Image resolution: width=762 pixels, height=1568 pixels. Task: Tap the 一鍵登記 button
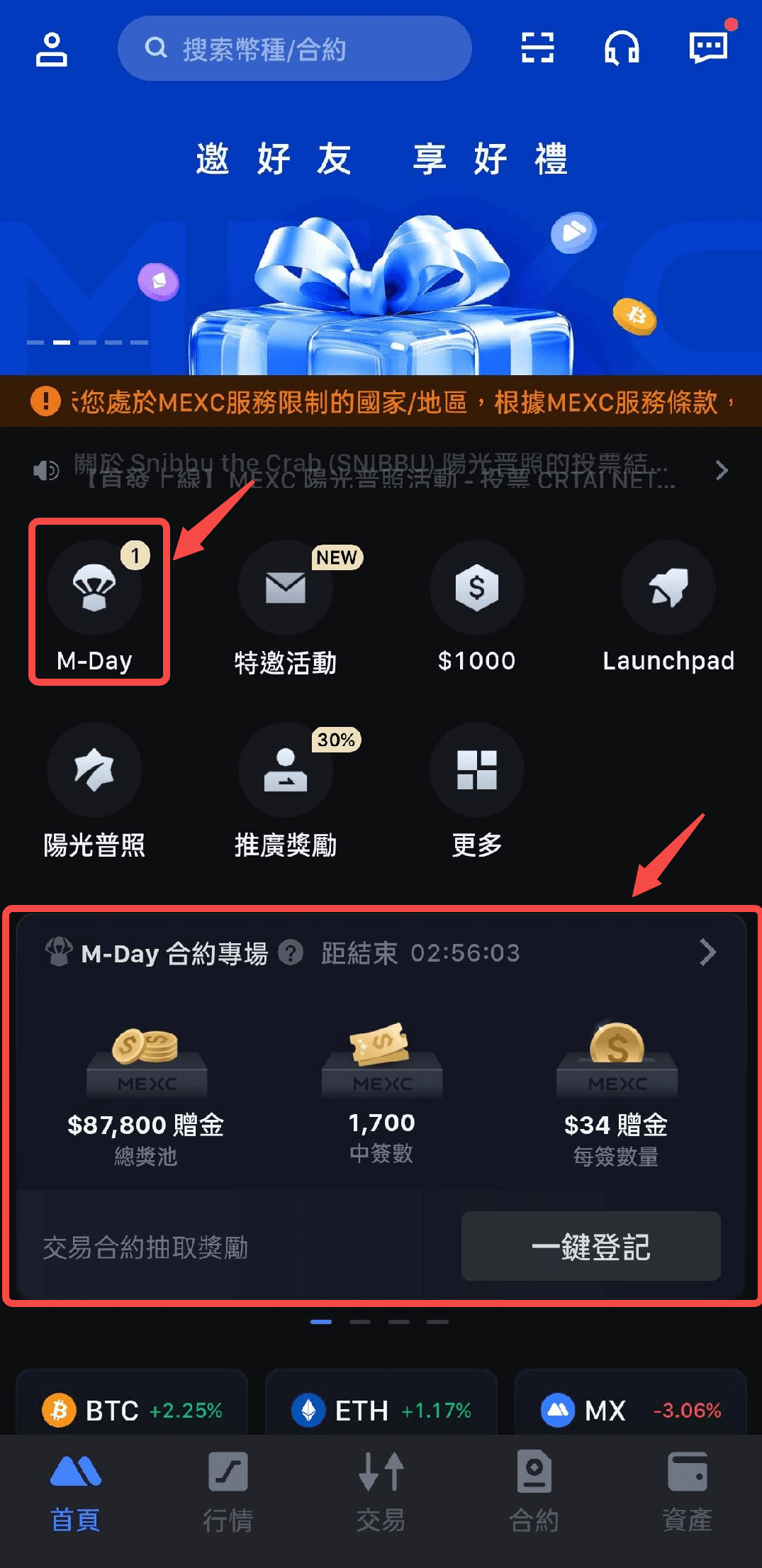(590, 1246)
